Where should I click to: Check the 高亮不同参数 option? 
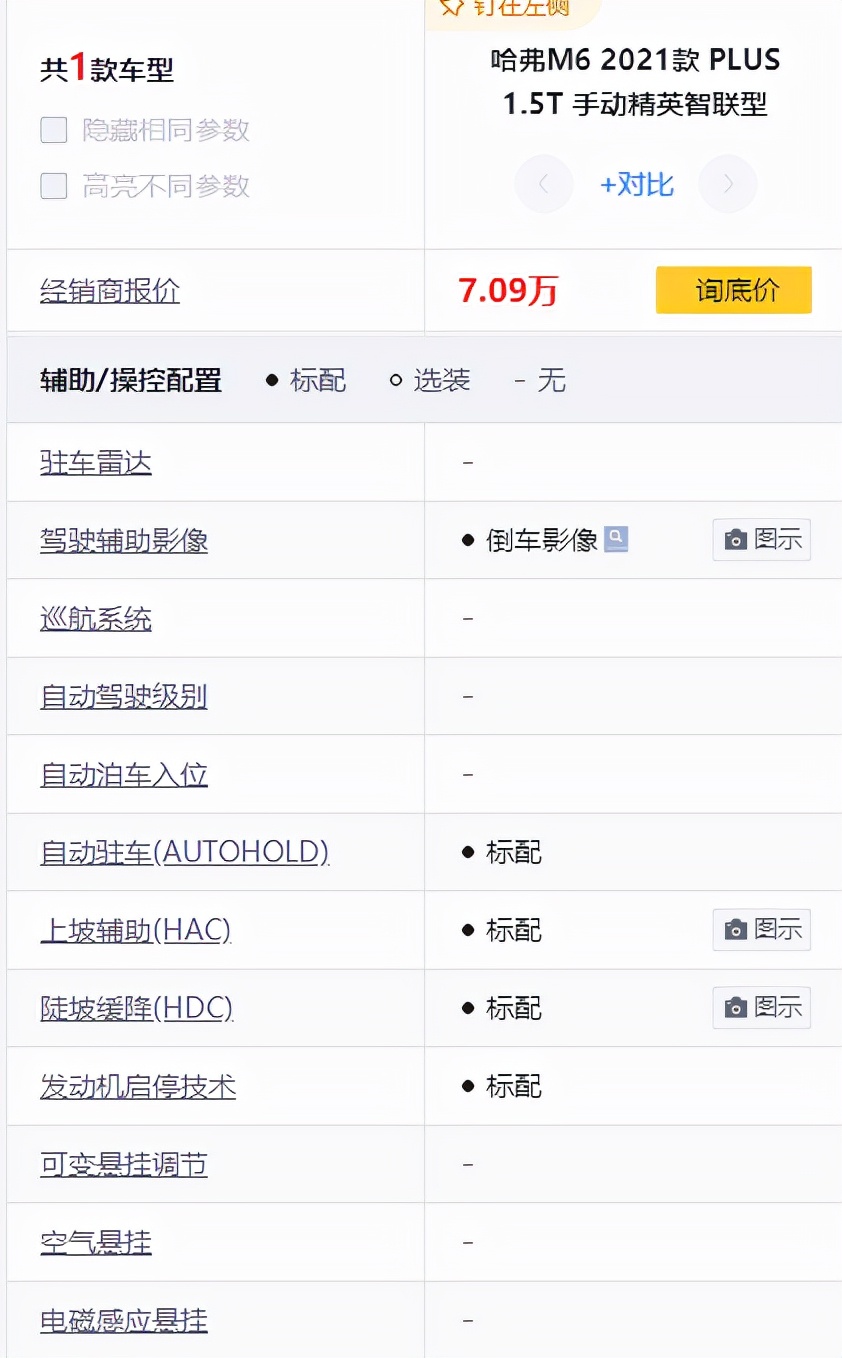54,186
